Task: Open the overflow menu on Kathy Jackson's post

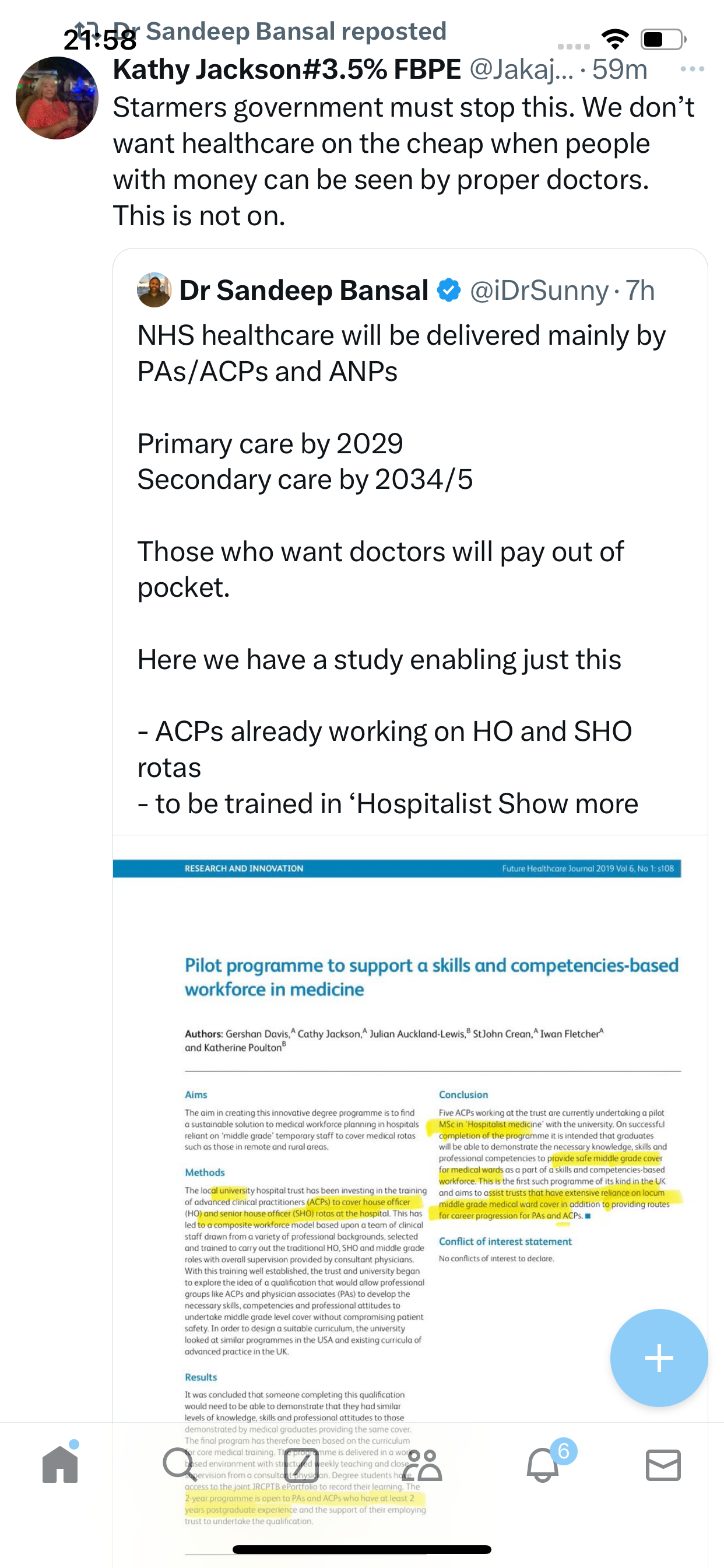Action: (x=692, y=69)
